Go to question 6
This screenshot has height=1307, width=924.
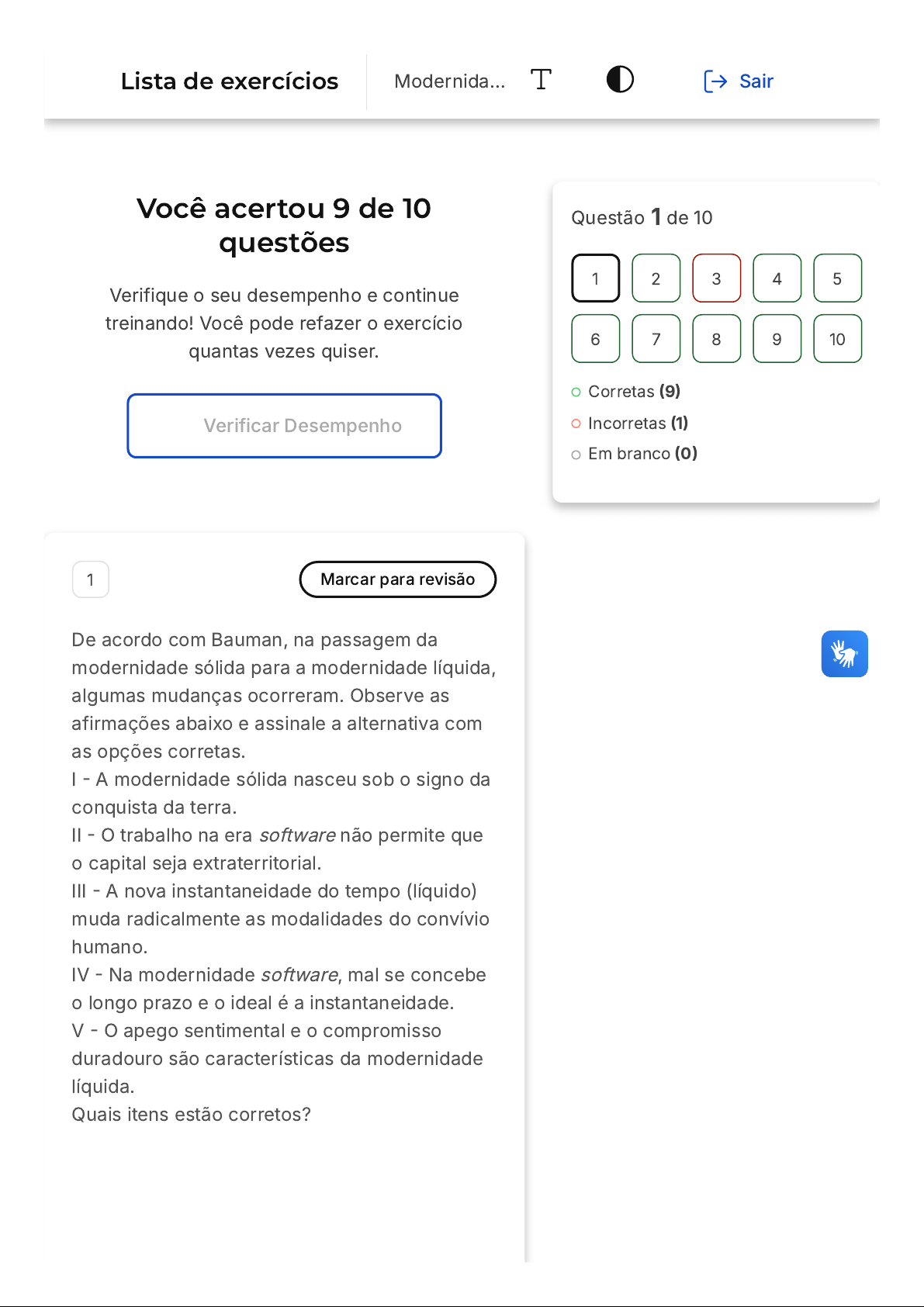point(595,339)
